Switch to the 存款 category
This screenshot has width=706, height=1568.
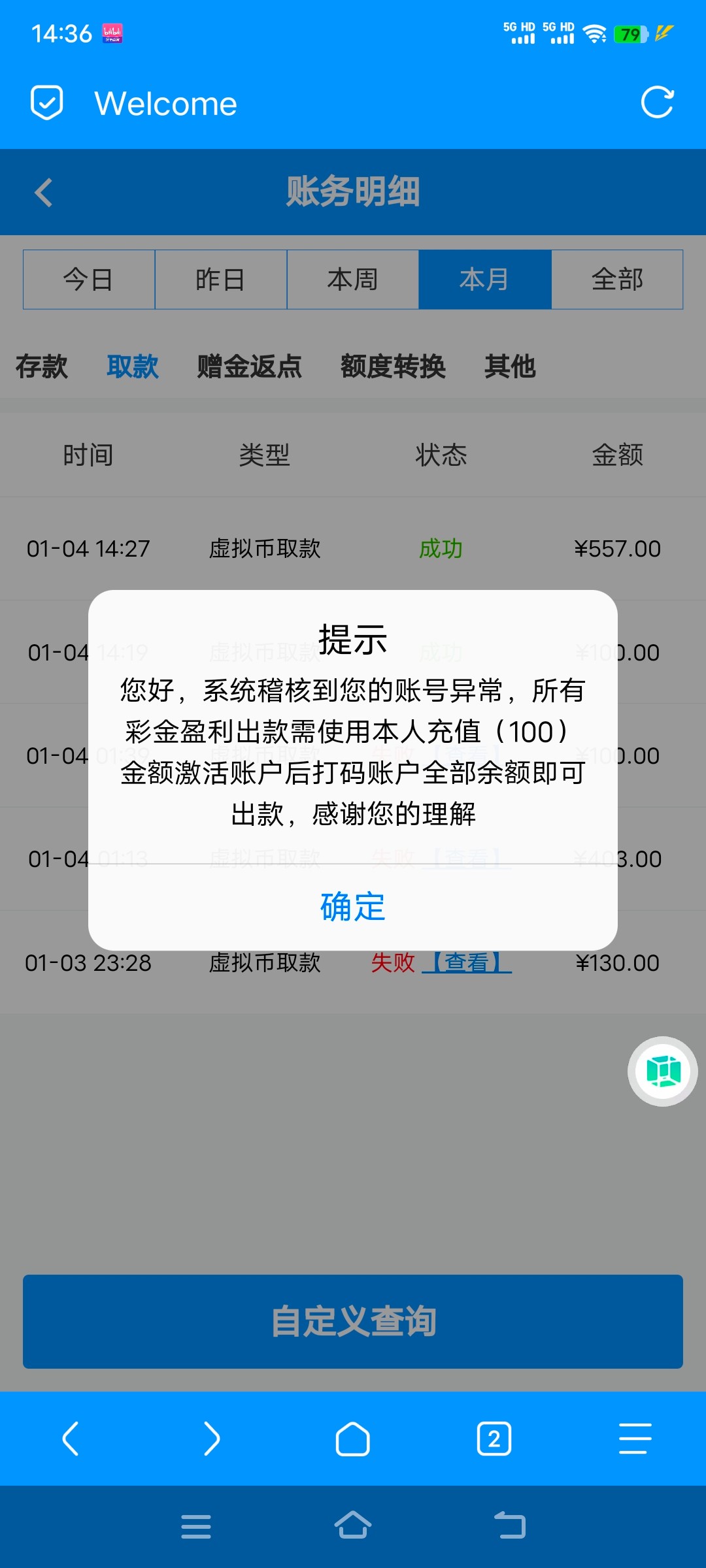[x=42, y=367]
